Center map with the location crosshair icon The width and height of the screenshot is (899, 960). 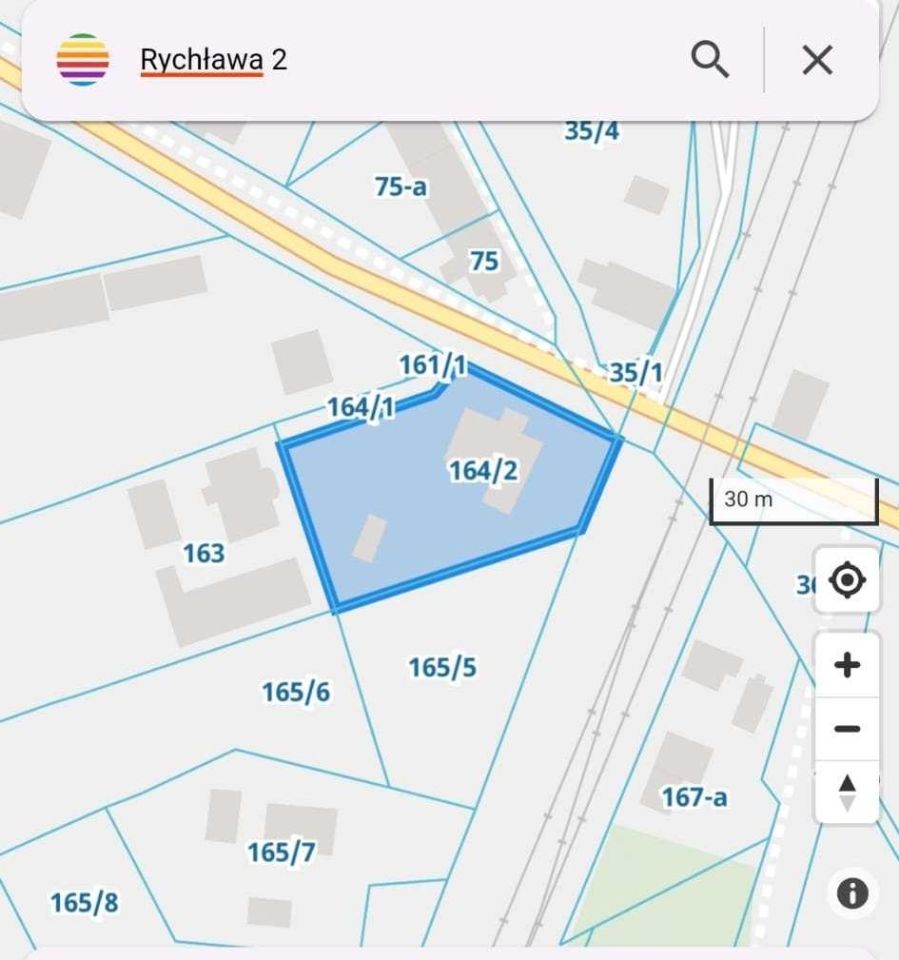pyautogui.click(x=847, y=580)
